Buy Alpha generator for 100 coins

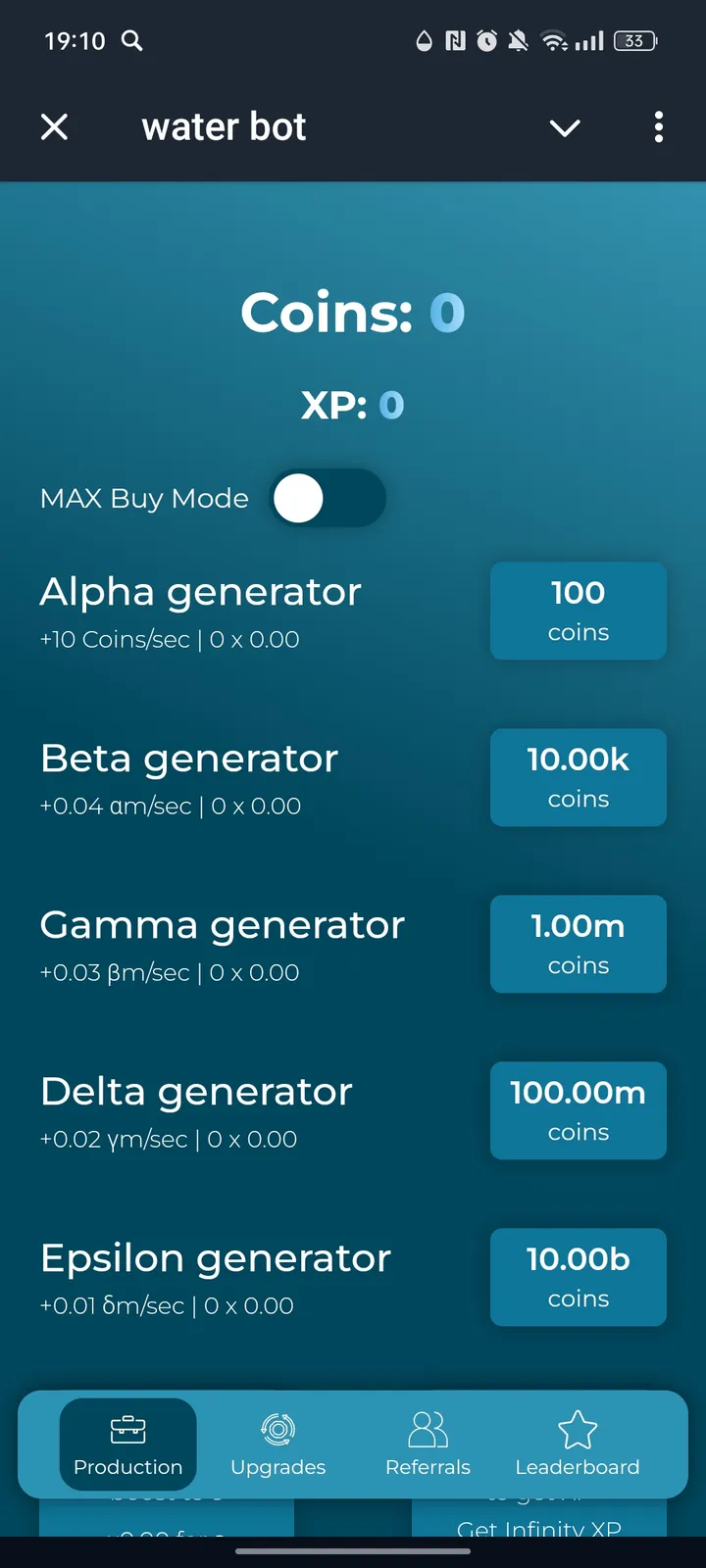(578, 611)
